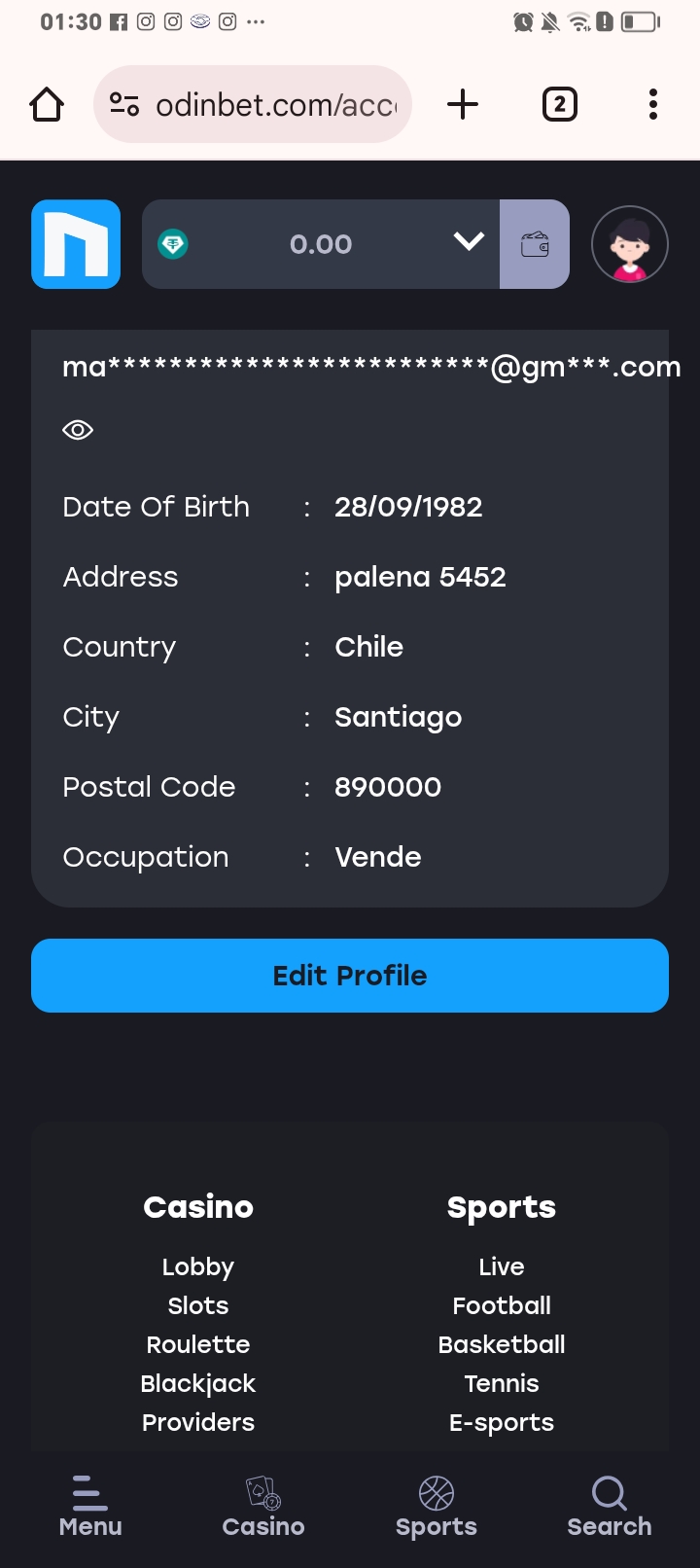Viewport: 700px width, 1568px height.
Task: Open Search from the bottom bar
Action: coord(610,1507)
